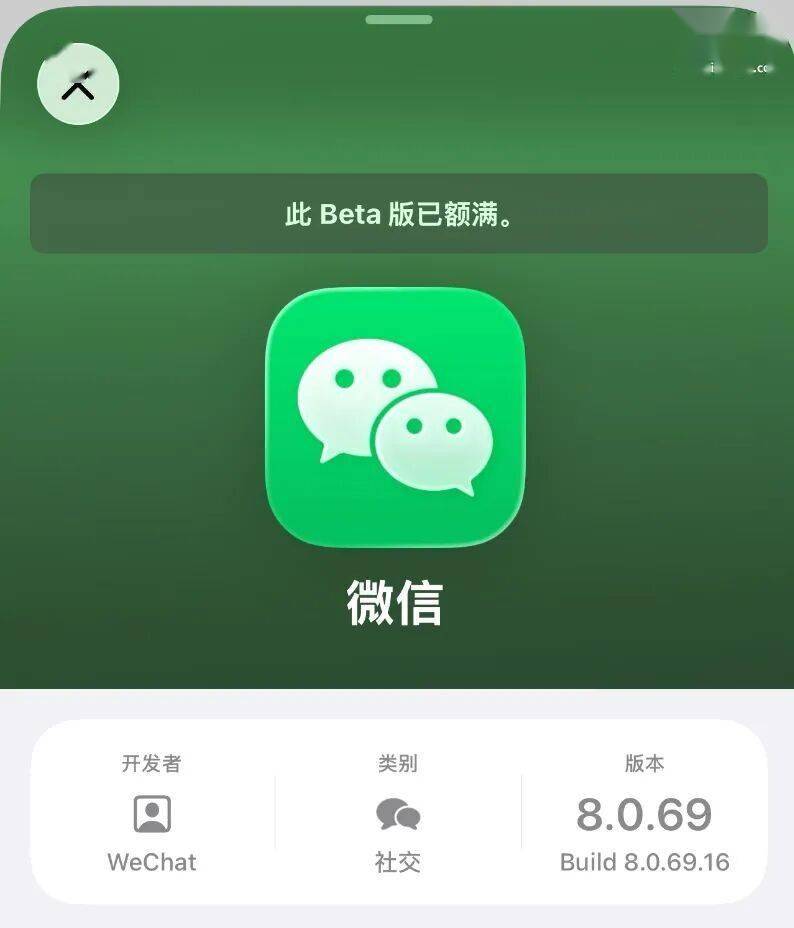Screen dimensions: 794x928
Task: Tap the back chevron at top left
Action: pos(78,86)
